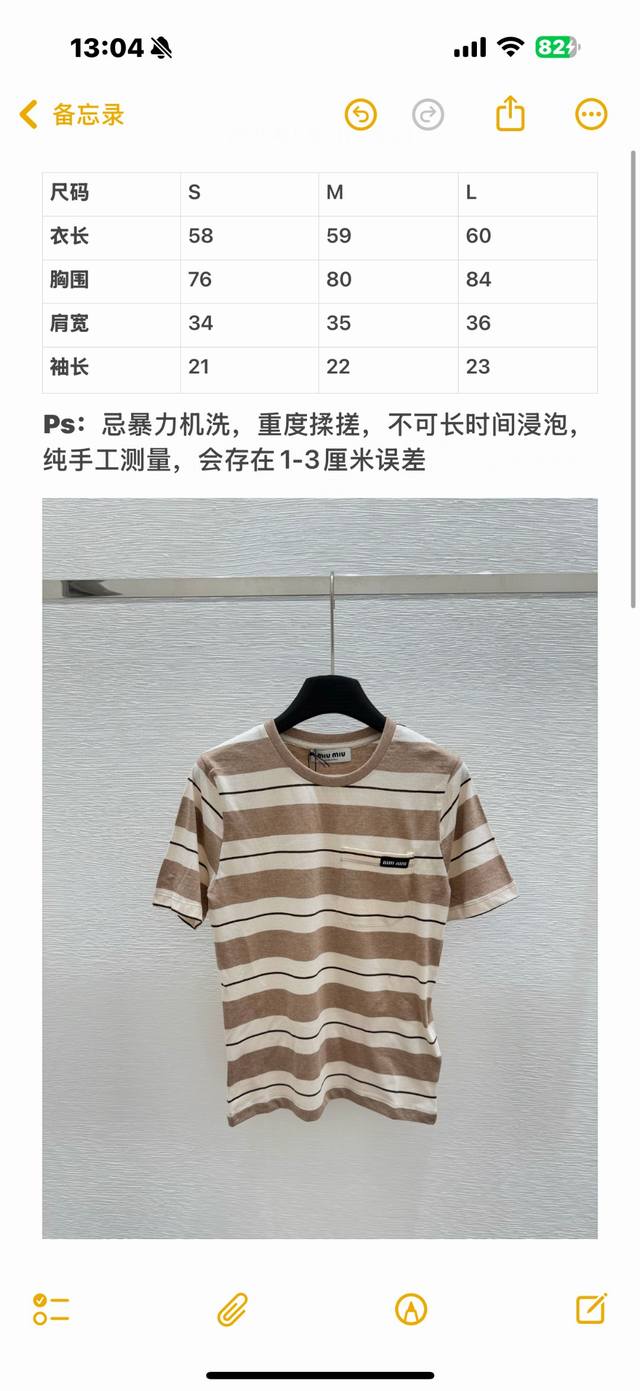Open the more options menu
This screenshot has height=1391, width=640.
tap(591, 114)
